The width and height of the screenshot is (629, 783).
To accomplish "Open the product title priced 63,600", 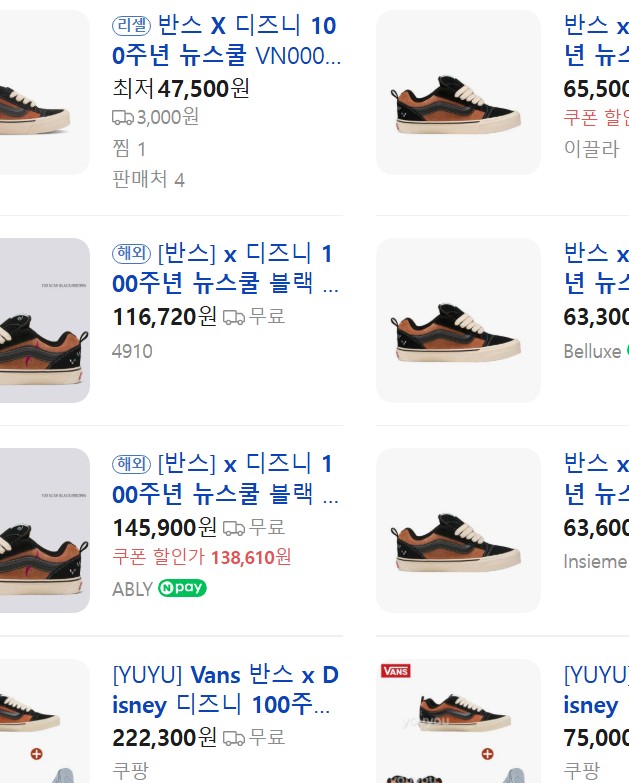I will (596, 478).
